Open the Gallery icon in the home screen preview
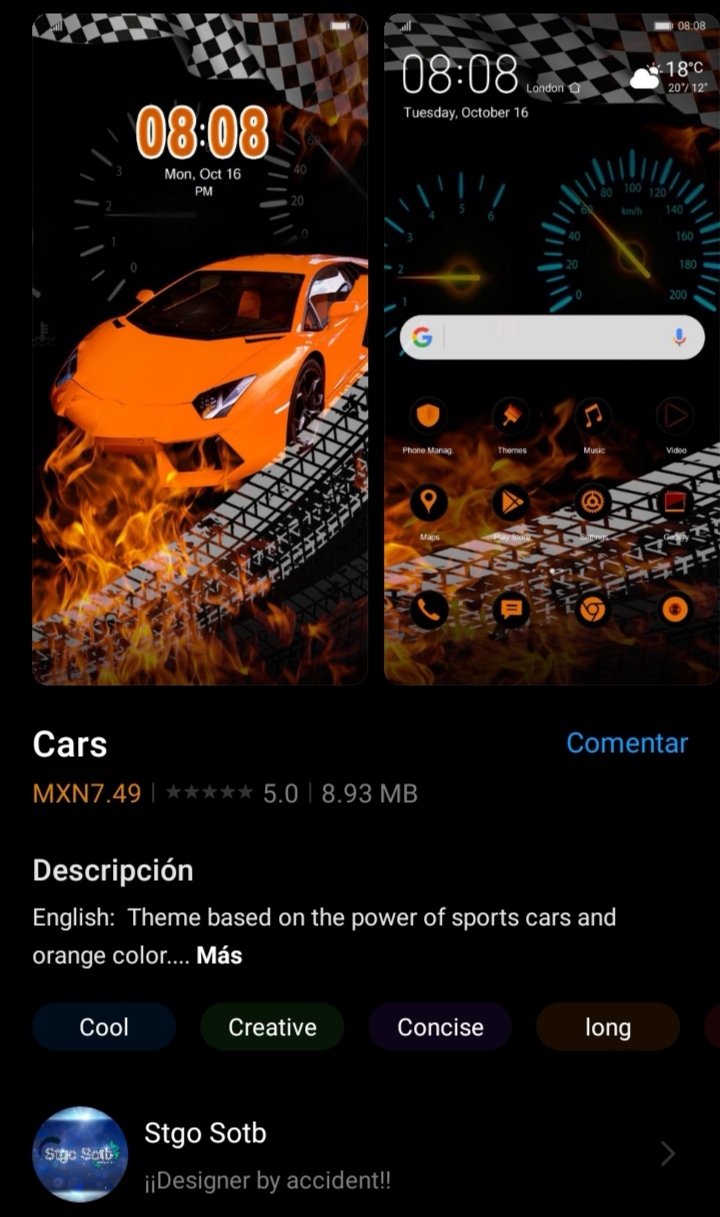Screen dimensions: 720x1217 [675, 503]
